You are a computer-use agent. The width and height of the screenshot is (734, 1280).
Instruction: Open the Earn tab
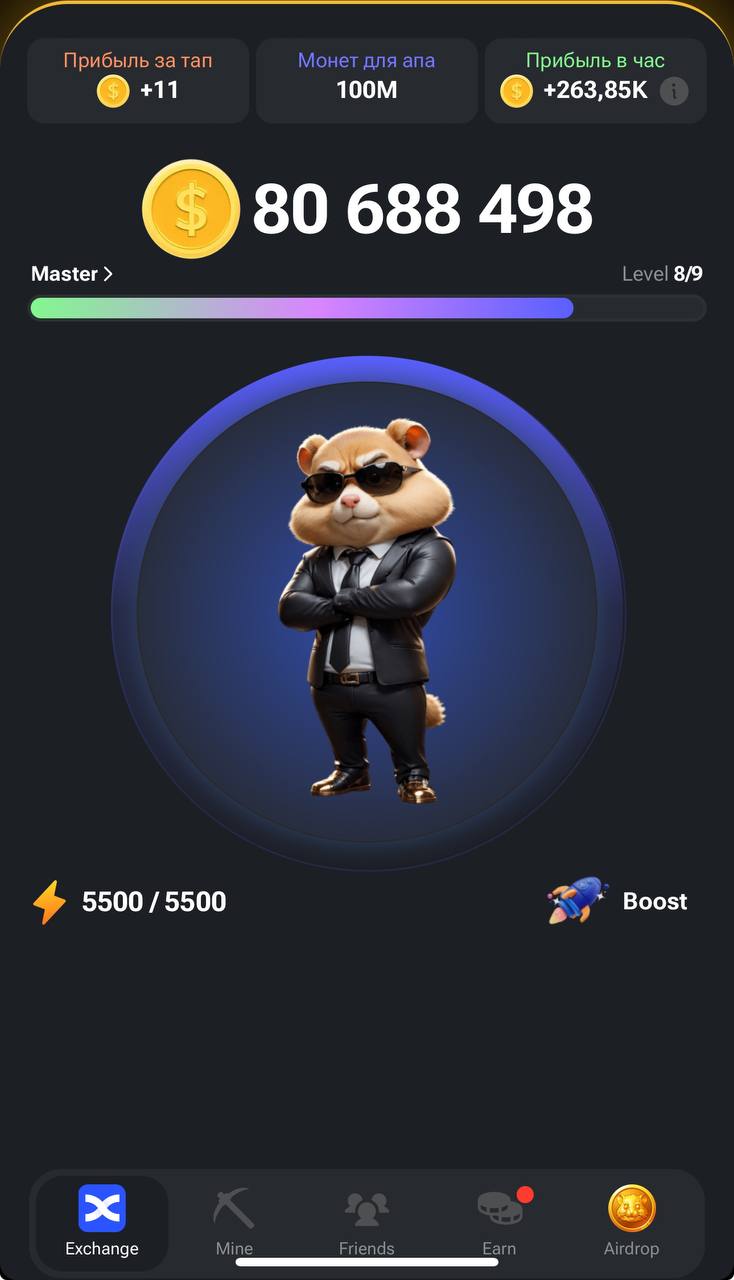click(x=499, y=1221)
